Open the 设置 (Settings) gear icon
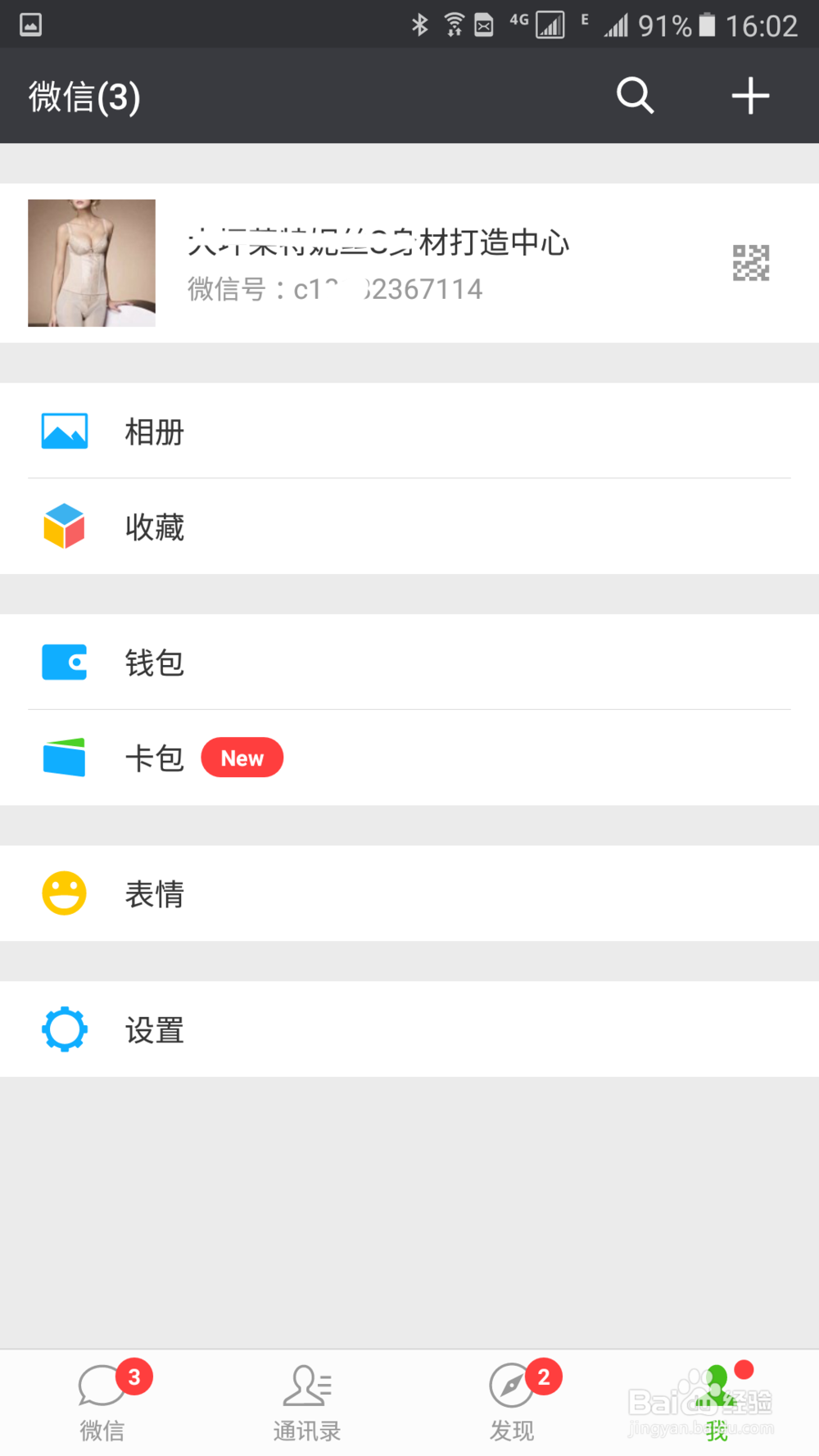 click(x=64, y=1029)
